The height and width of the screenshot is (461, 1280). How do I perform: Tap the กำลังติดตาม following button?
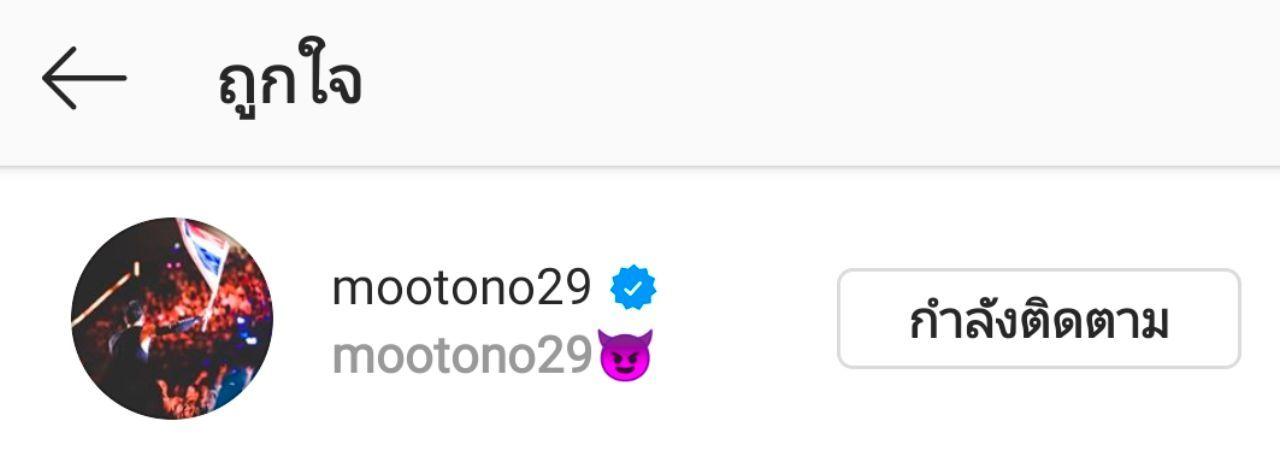click(1038, 319)
